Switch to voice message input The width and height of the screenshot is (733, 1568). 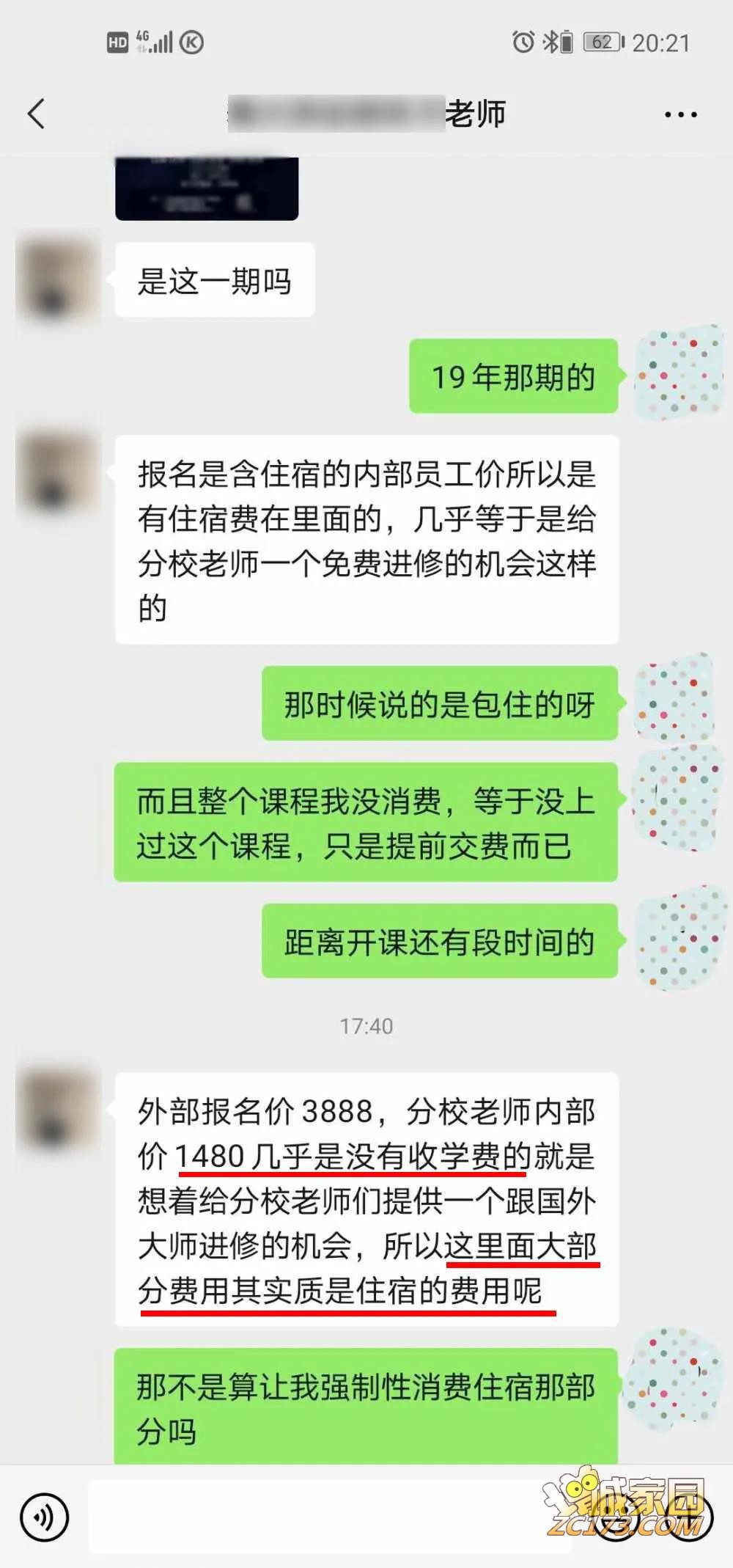[x=44, y=1517]
